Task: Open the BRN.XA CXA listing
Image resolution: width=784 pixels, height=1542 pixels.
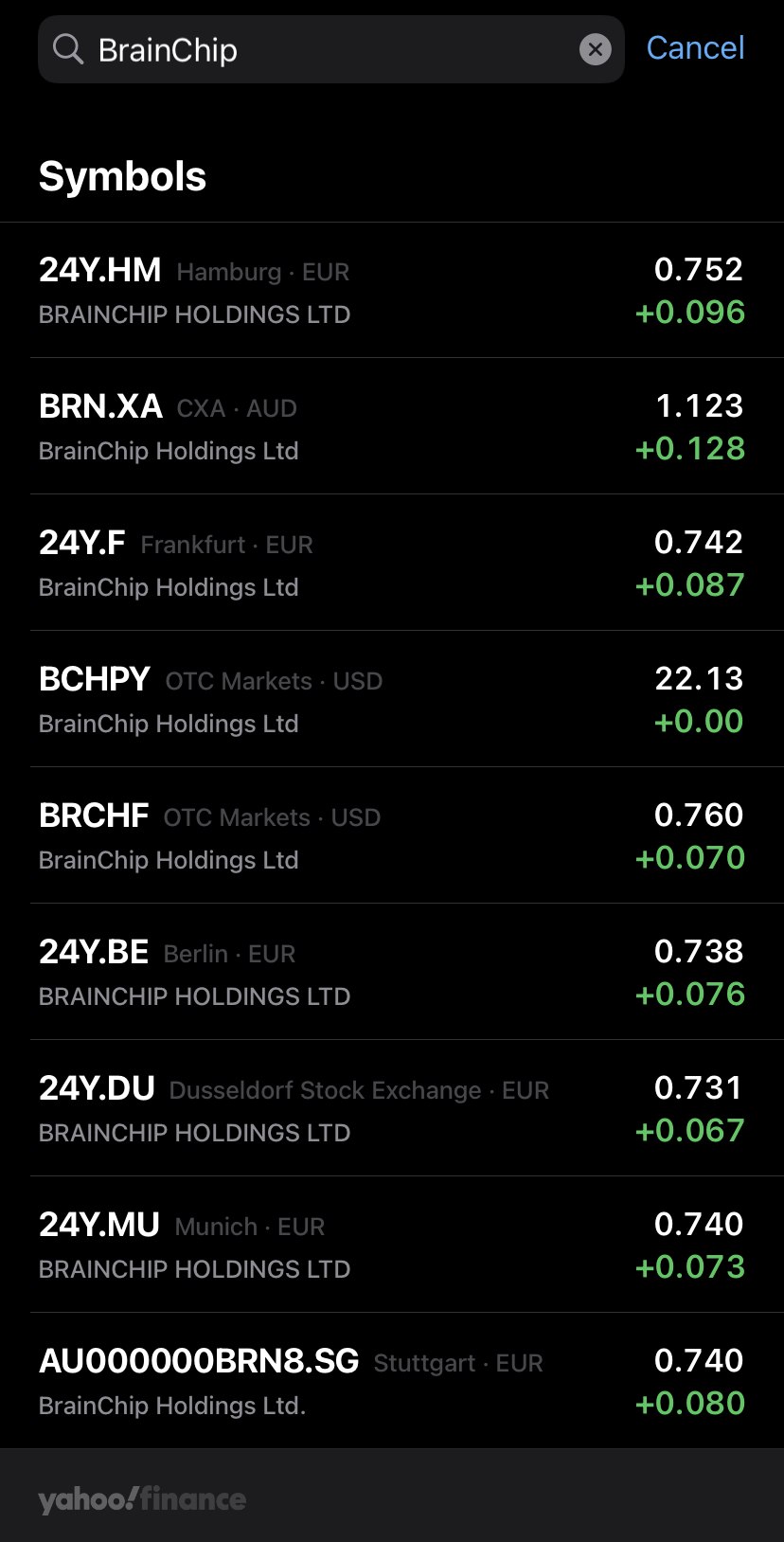Action: 392,427
